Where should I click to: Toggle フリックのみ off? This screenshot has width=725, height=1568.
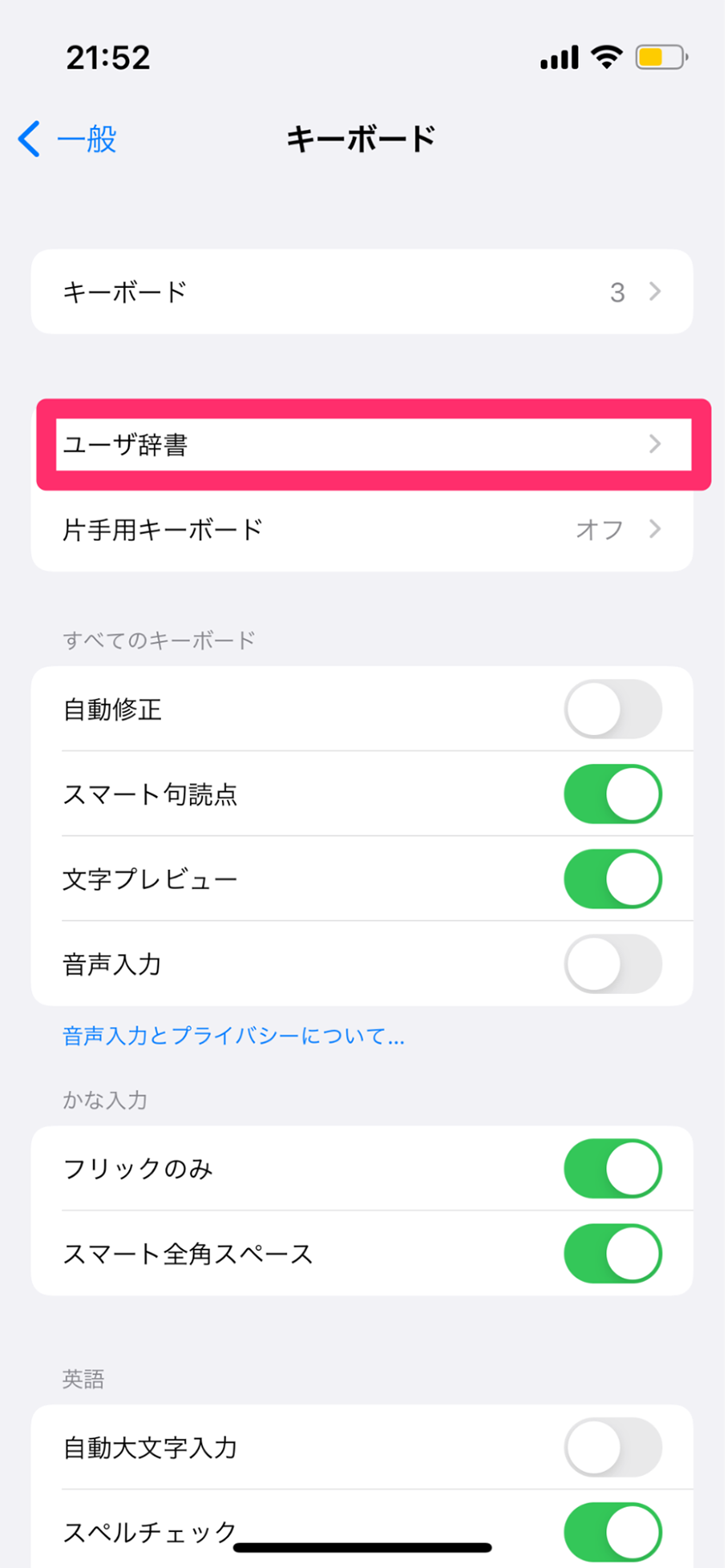612,1168
